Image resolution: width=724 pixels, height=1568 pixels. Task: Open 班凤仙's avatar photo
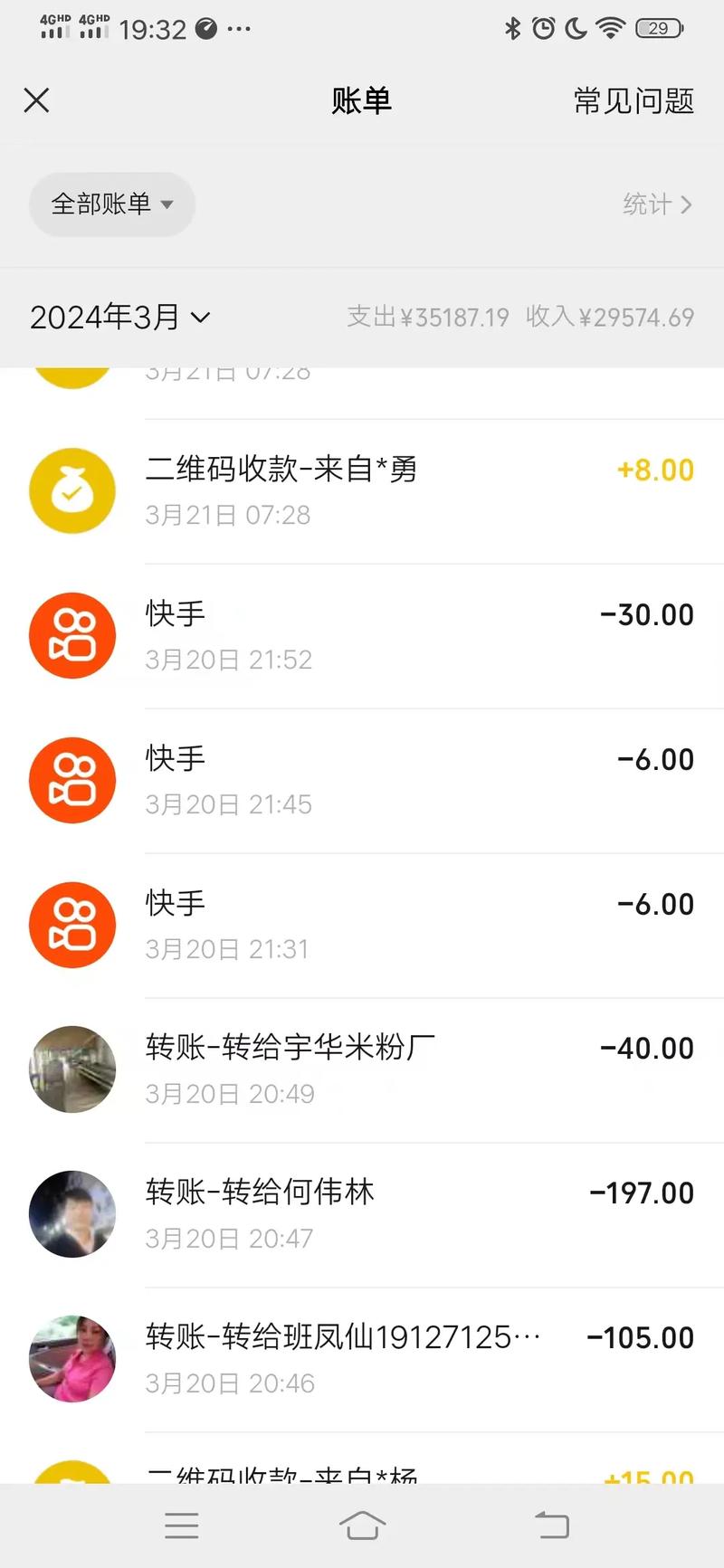tap(72, 1359)
